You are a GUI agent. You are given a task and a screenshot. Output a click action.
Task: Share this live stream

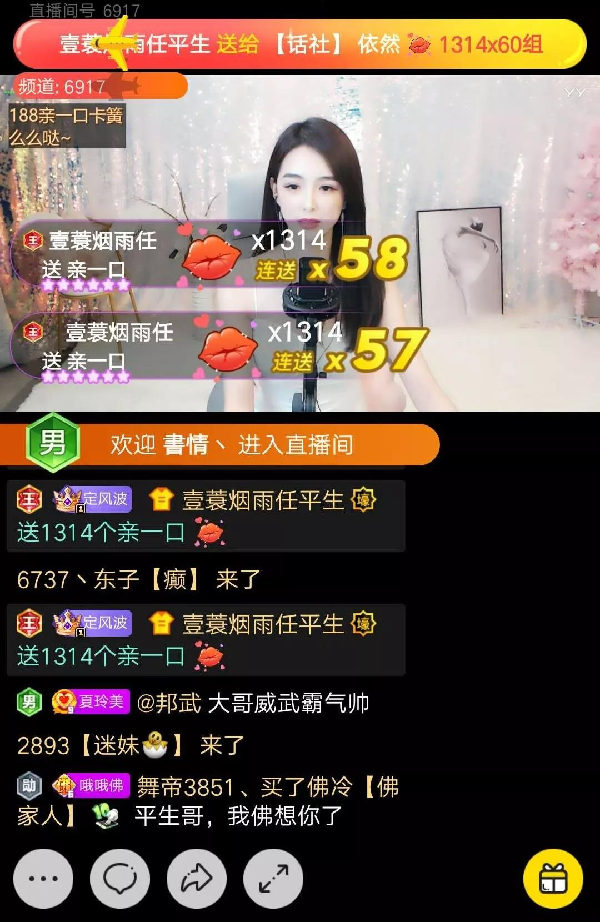pos(196,879)
